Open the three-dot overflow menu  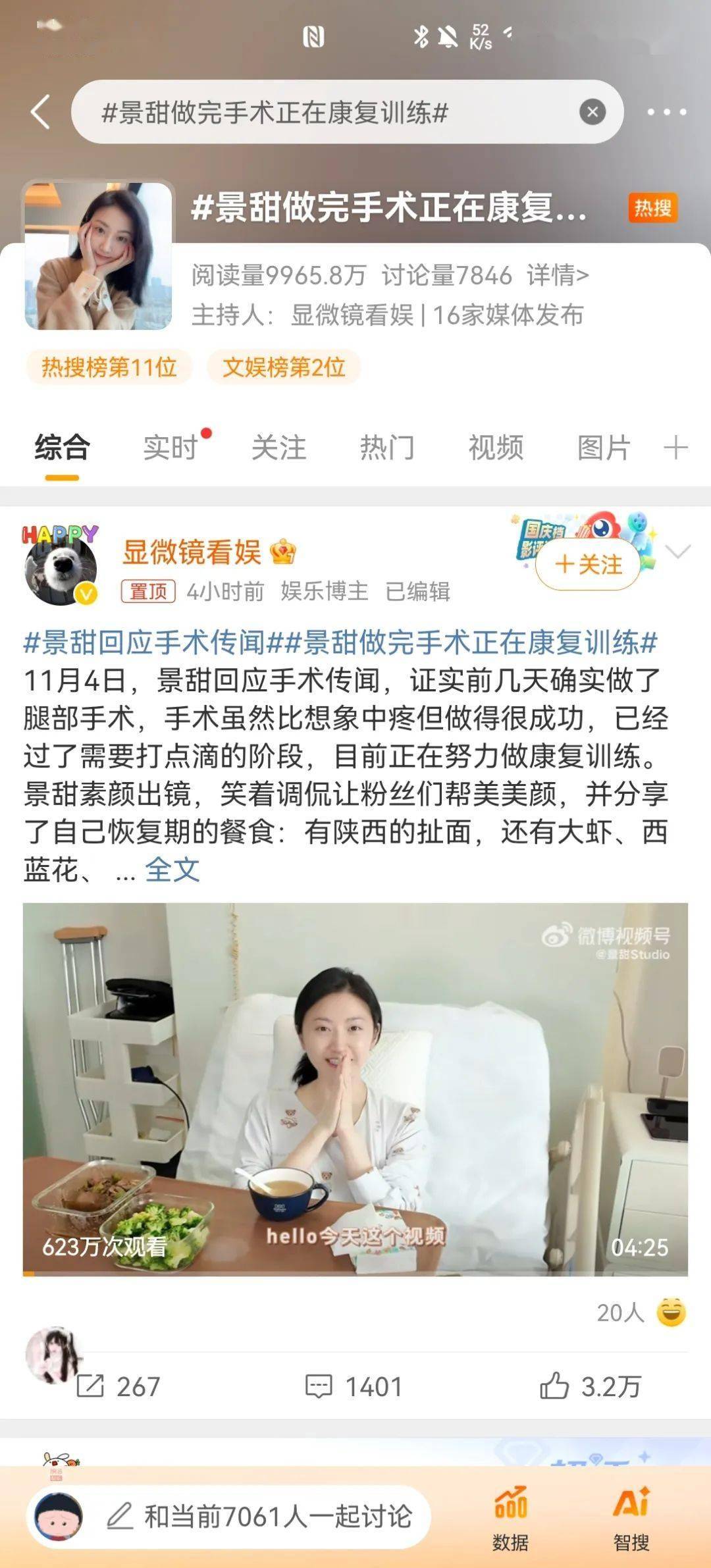click(x=666, y=112)
